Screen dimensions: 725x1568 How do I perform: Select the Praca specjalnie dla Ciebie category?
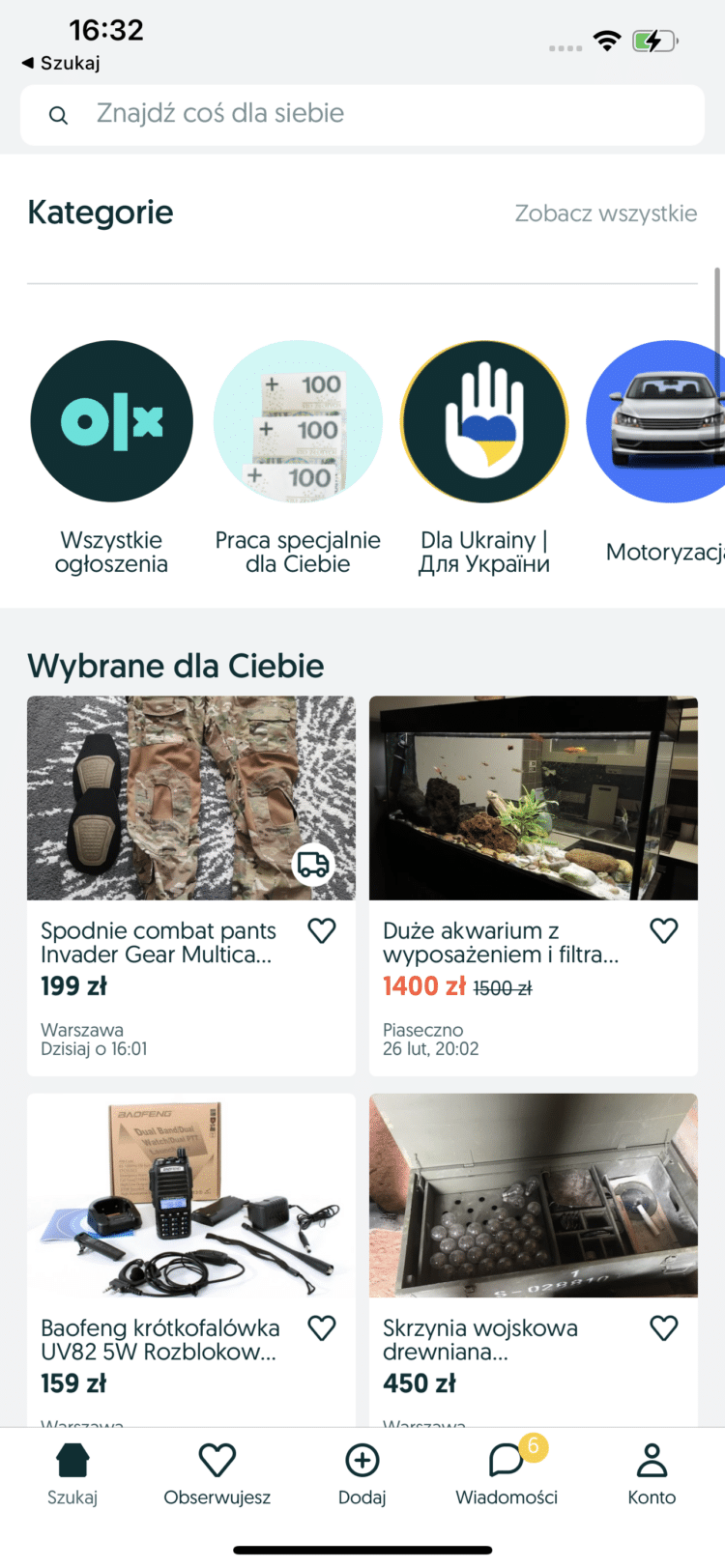point(298,421)
